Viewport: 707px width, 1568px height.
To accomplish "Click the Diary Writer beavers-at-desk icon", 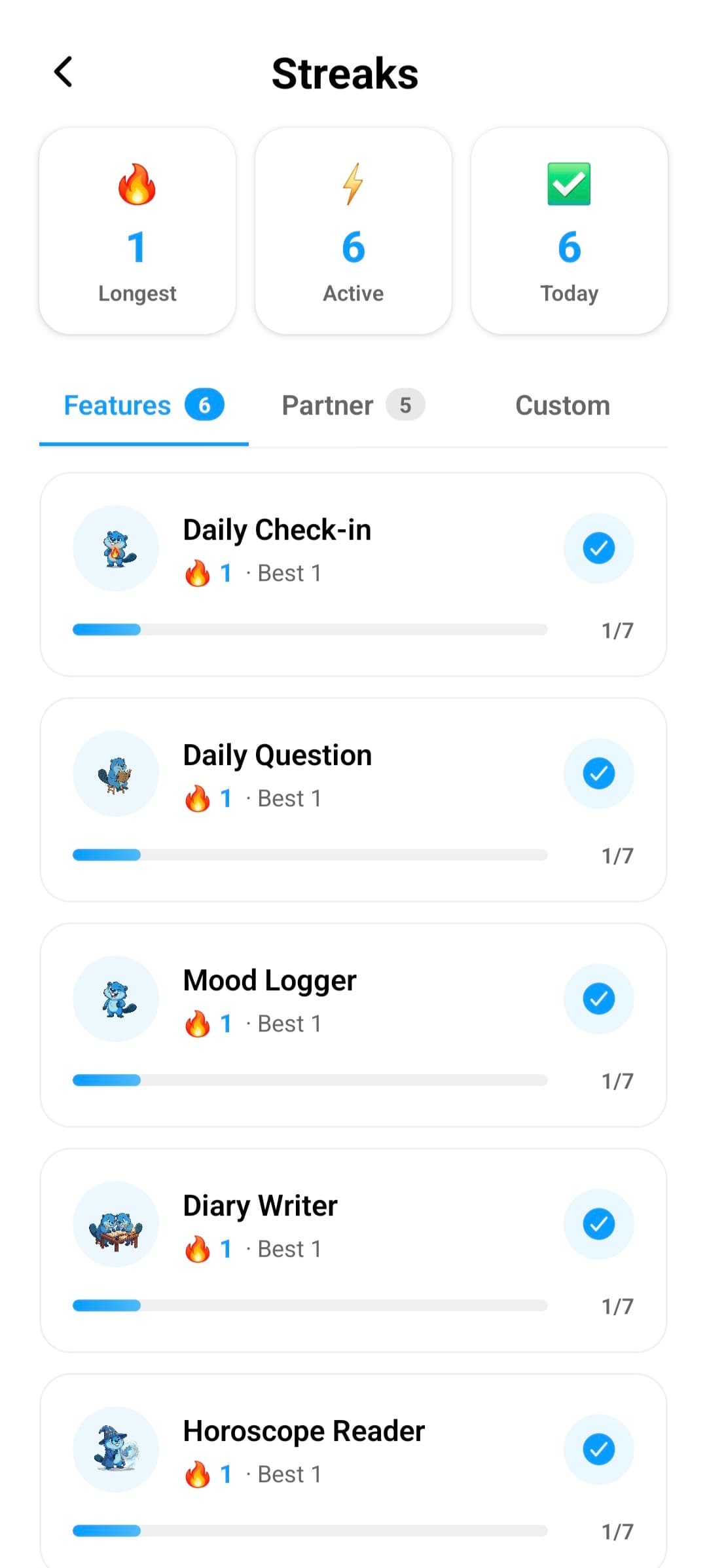I will click(115, 1224).
